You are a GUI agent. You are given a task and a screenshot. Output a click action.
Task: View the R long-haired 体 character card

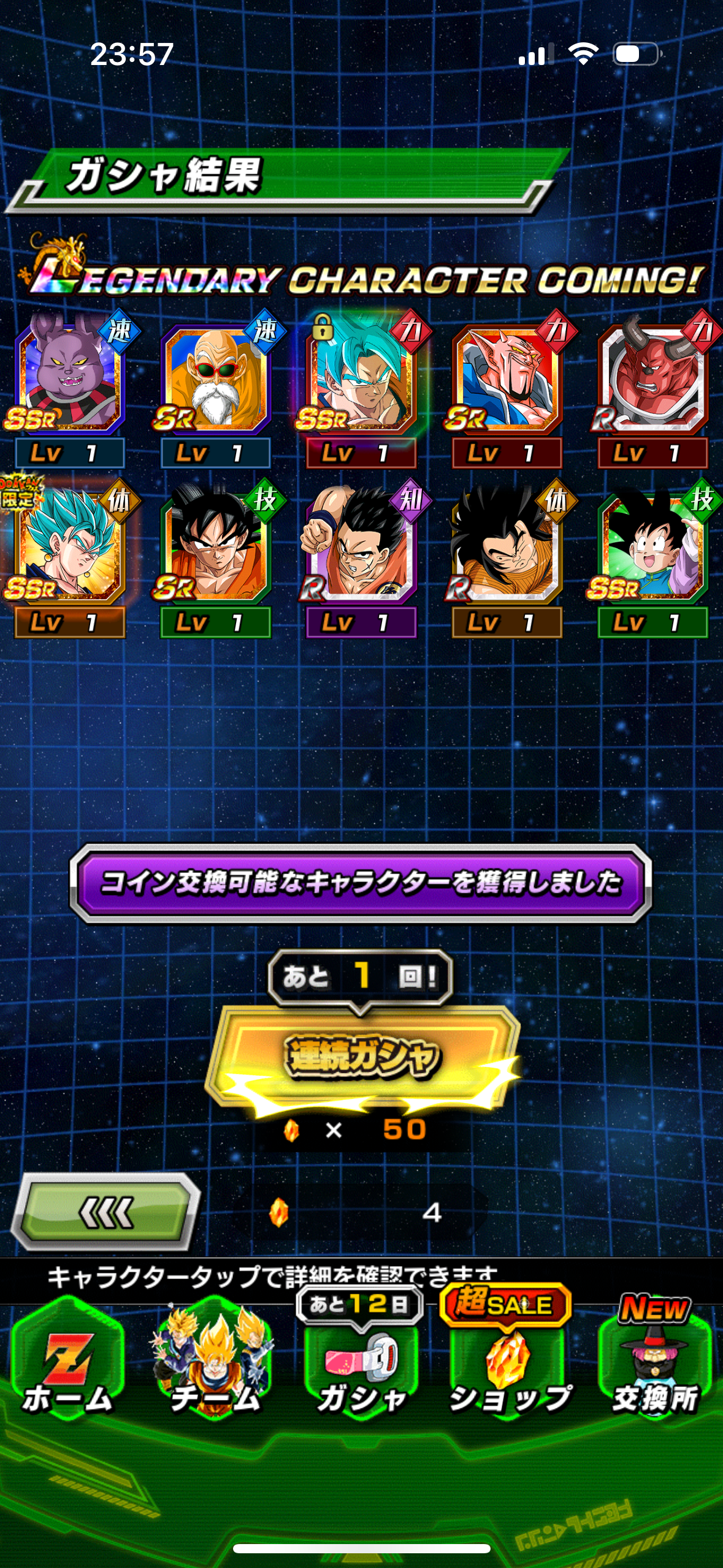point(508,544)
